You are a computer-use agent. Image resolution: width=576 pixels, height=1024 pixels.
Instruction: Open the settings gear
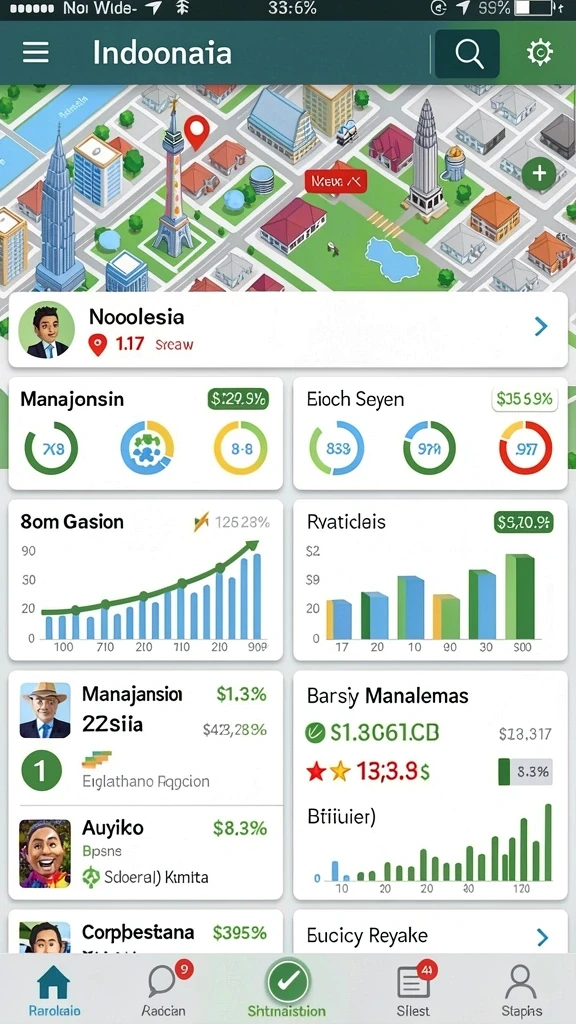(539, 52)
